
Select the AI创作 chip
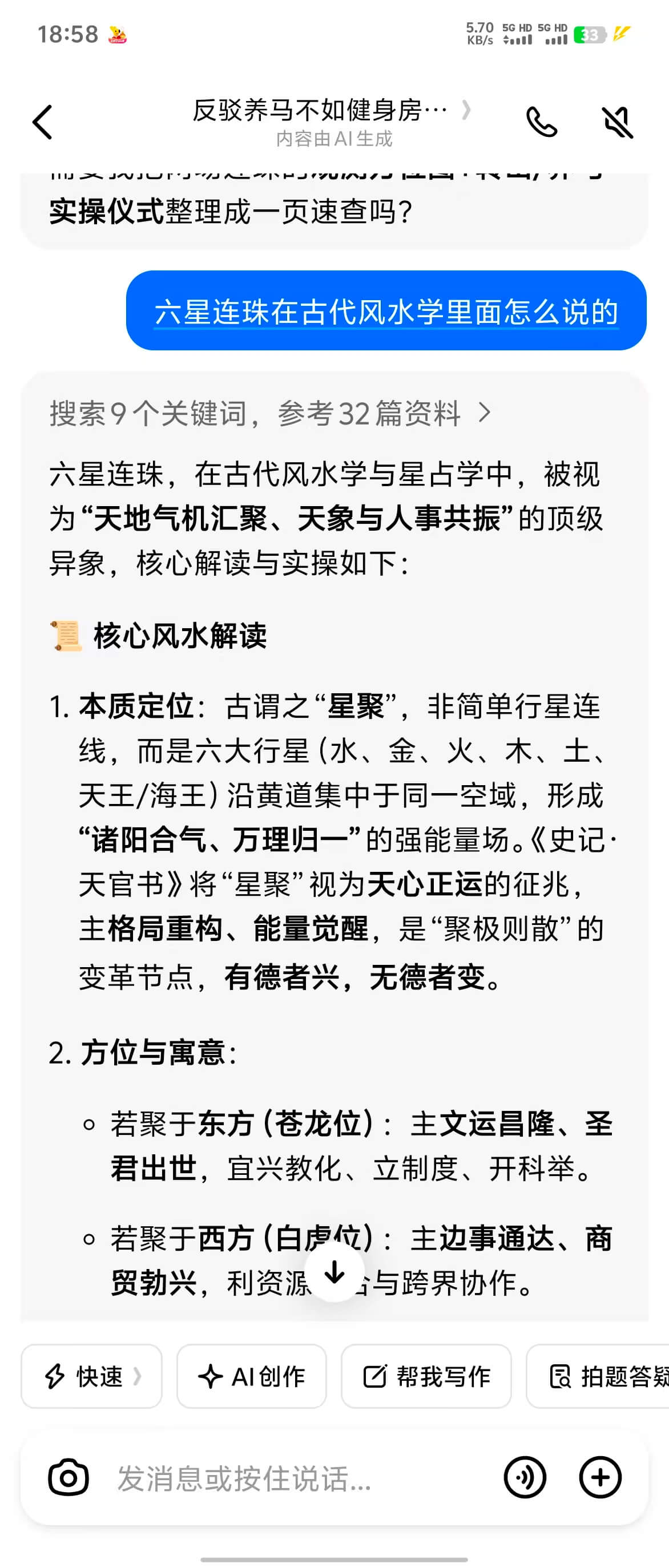point(251,1376)
